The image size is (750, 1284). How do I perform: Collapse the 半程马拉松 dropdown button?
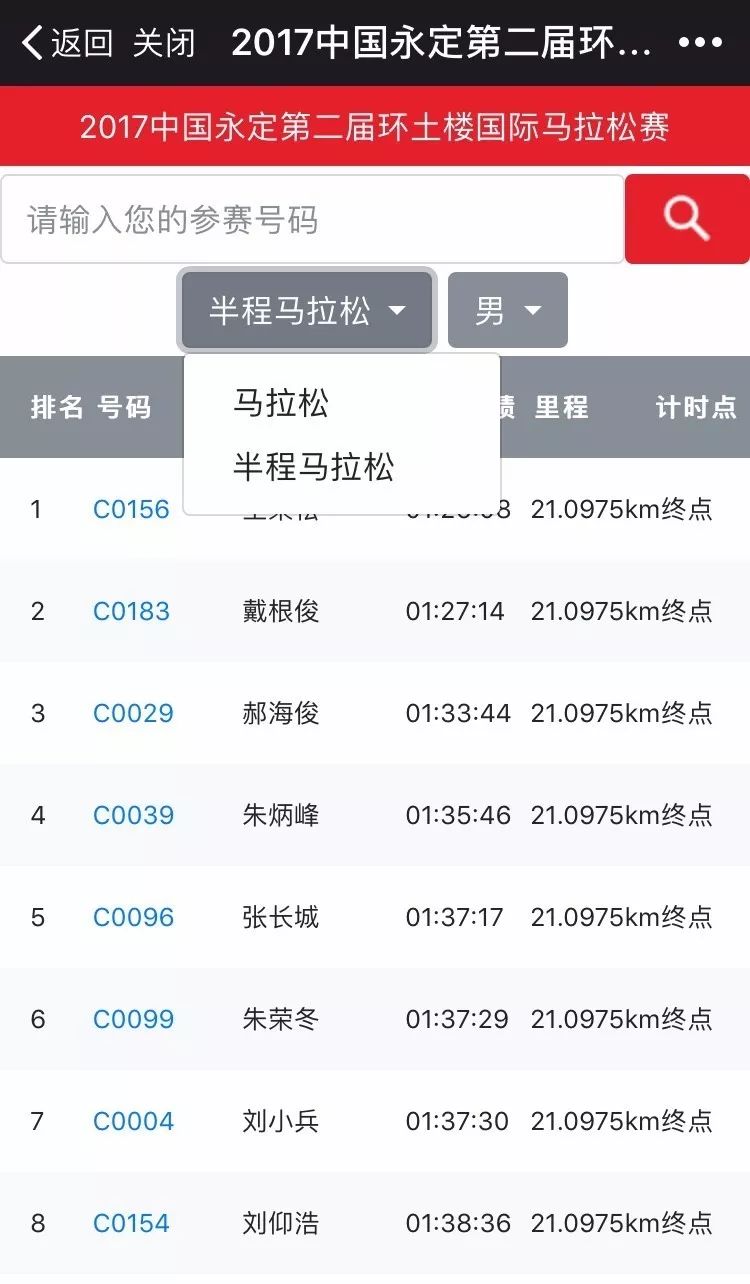tap(307, 310)
